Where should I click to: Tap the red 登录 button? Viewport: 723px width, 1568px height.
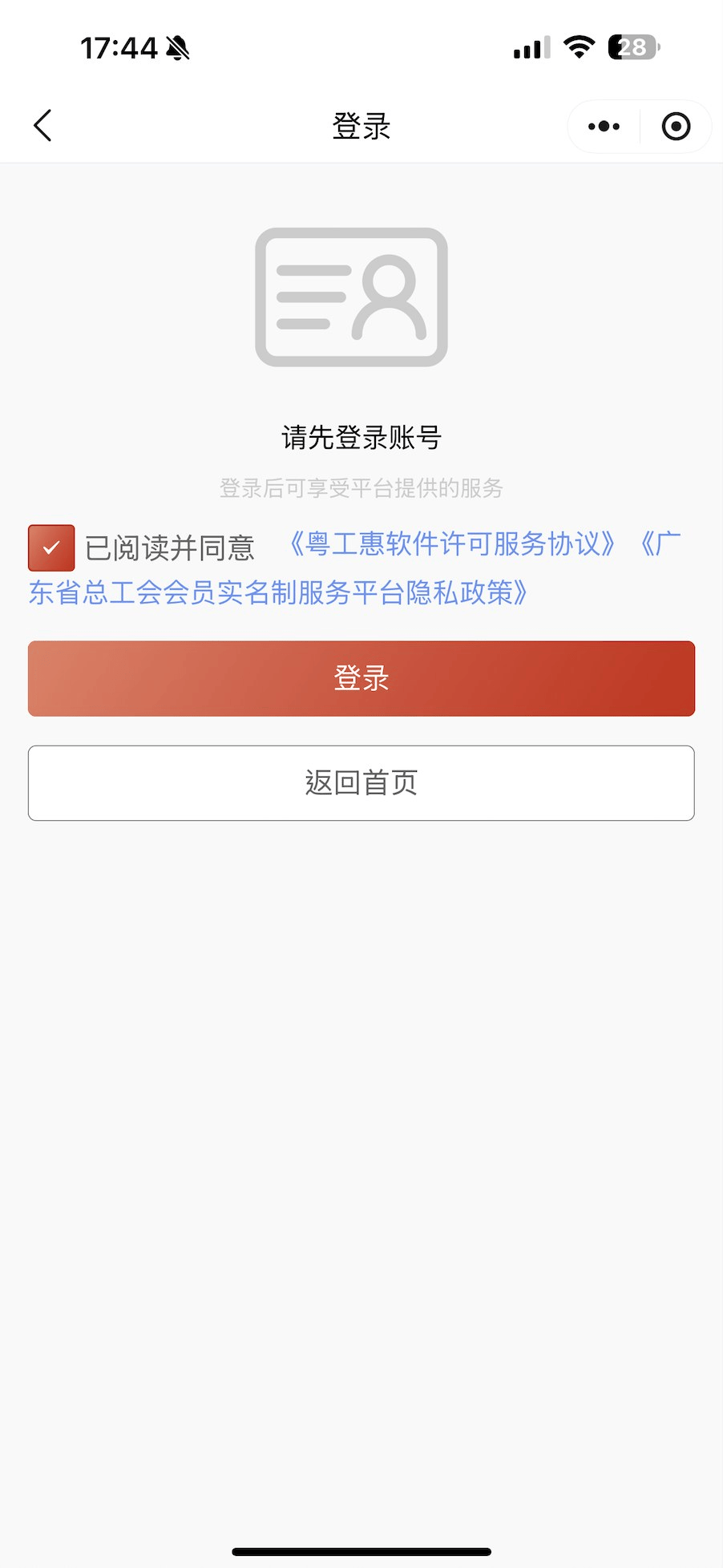361,678
